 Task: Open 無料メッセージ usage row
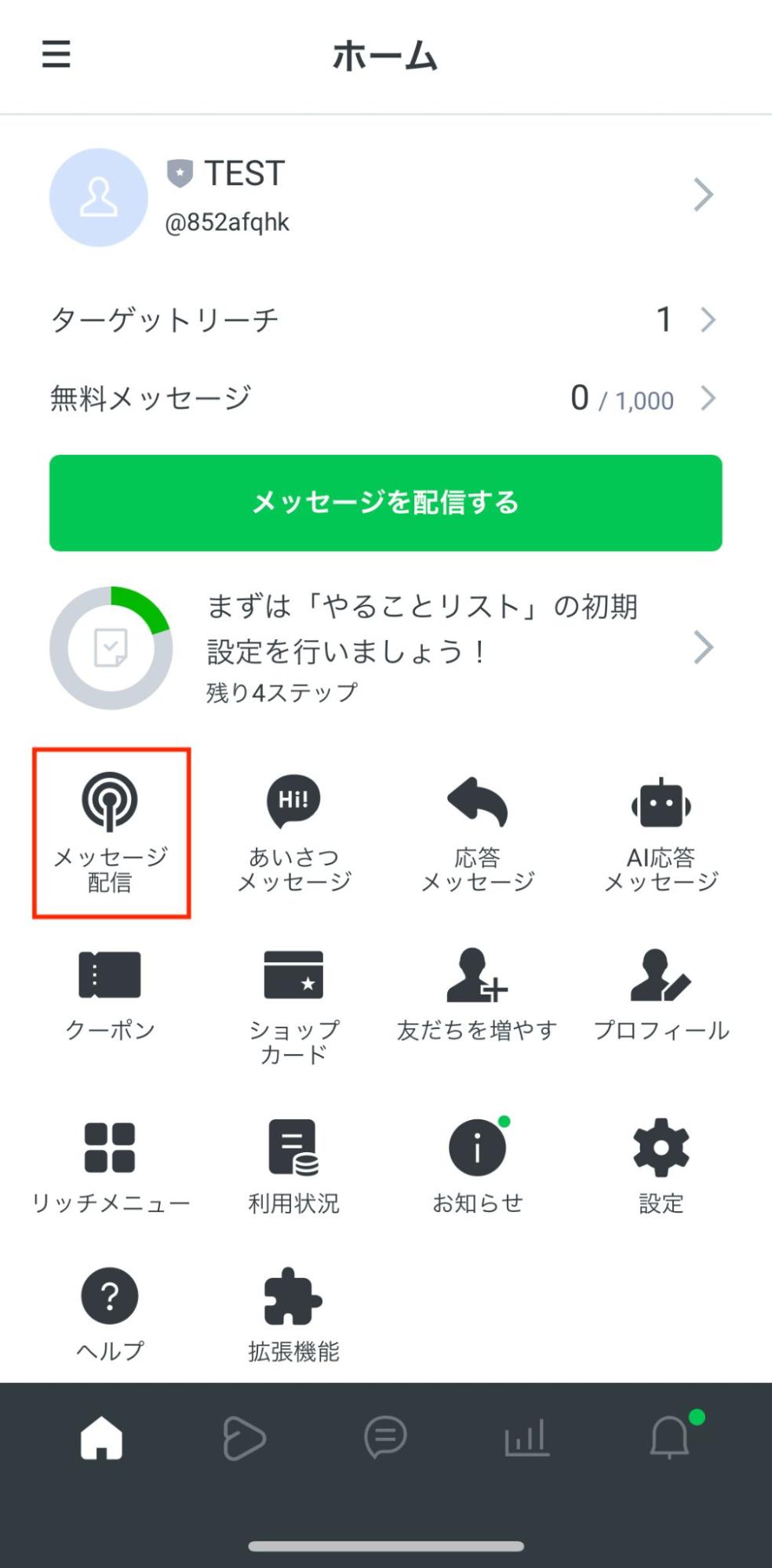point(384,398)
